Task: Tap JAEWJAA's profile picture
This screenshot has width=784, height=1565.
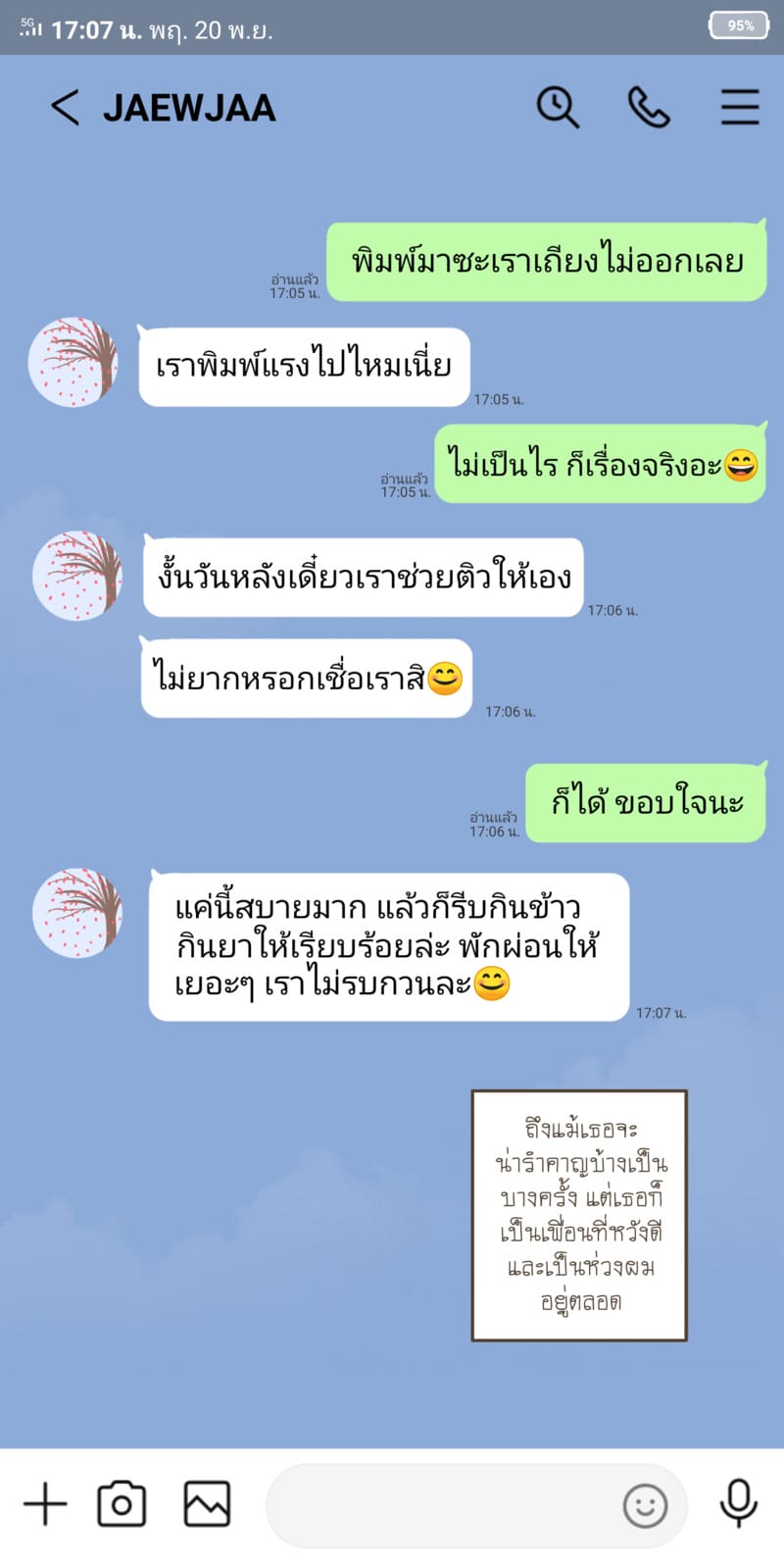Action: point(74,363)
